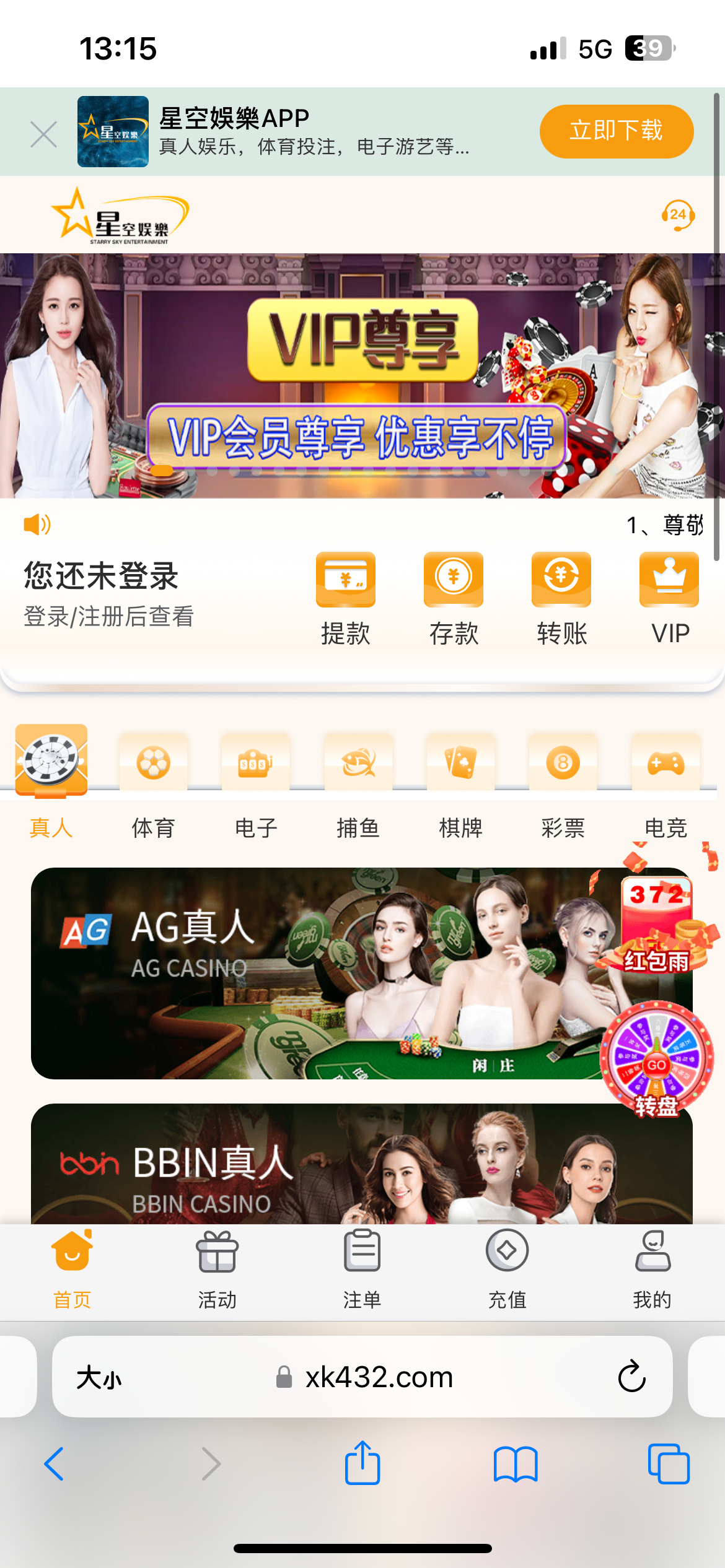Image resolution: width=725 pixels, height=1568 pixels.
Task: Dismiss the 星空娱樂APP download banner
Action: tap(43, 134)
